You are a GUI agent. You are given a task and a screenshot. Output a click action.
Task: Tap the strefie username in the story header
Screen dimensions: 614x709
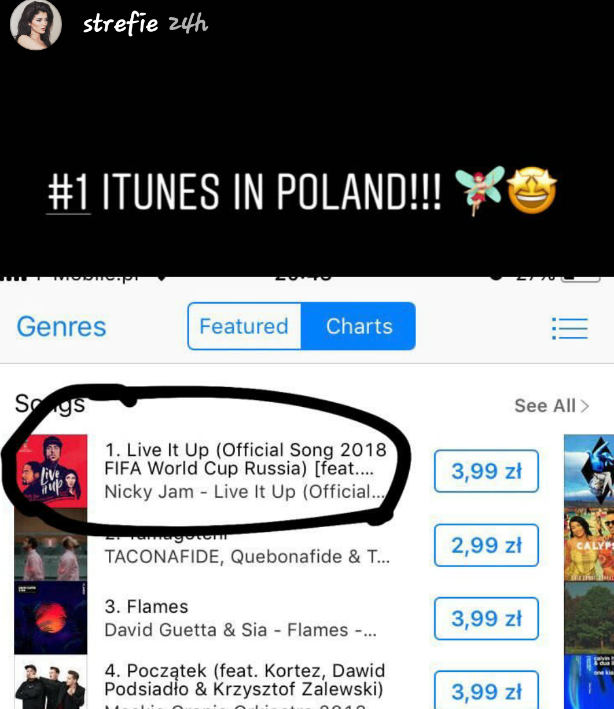(120, 23)
